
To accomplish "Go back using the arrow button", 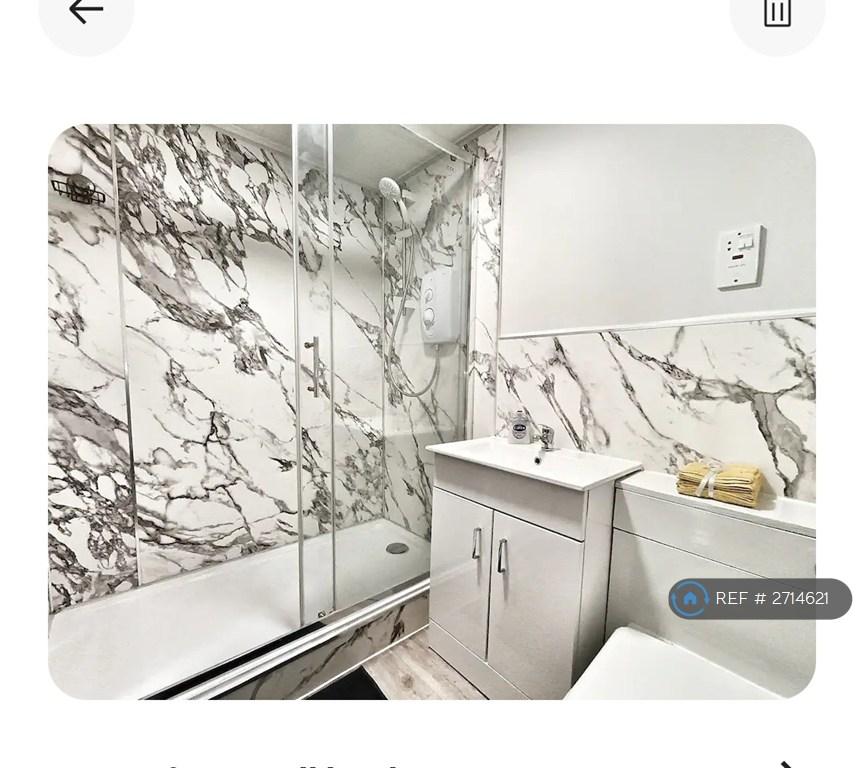I will pos(86,12).
